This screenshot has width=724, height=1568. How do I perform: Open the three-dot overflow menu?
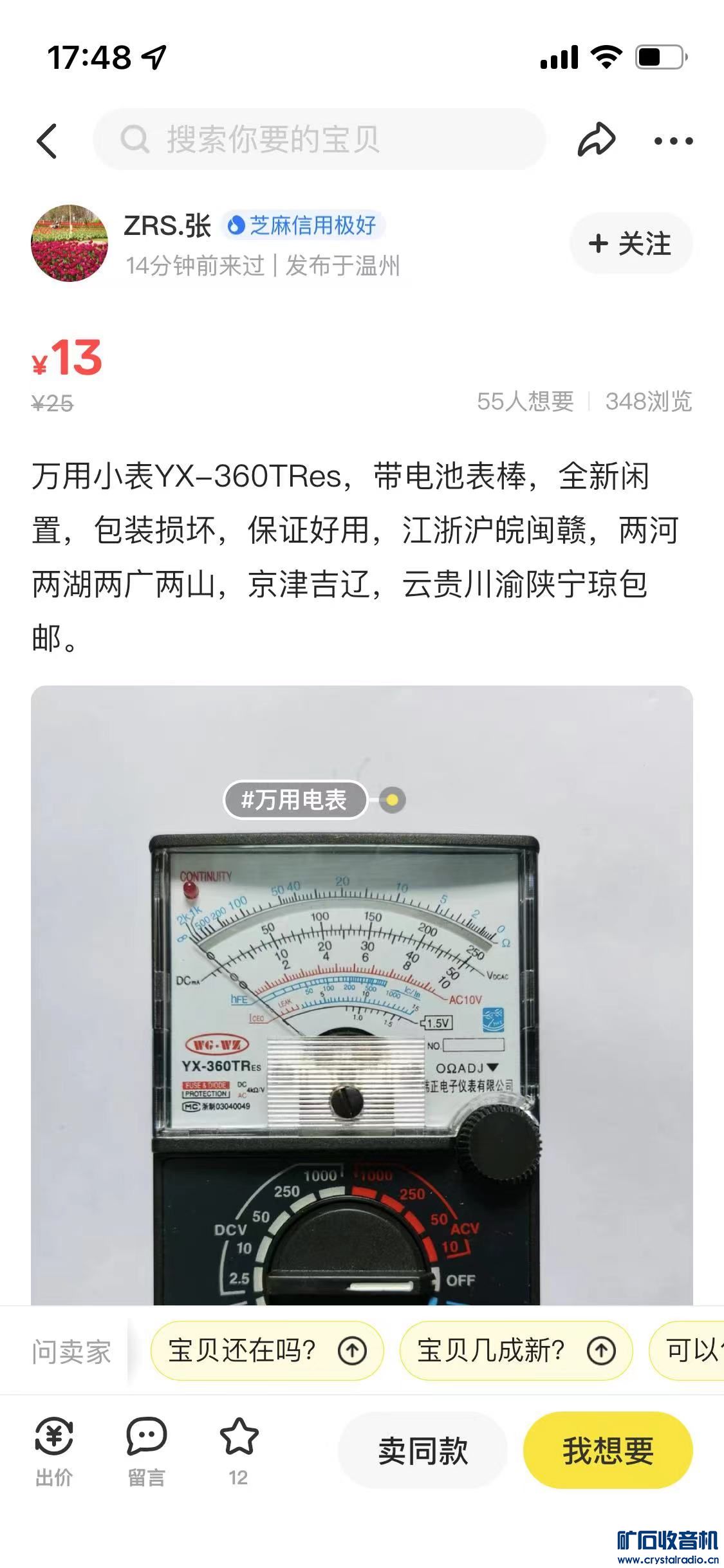(x=673, y=141)
